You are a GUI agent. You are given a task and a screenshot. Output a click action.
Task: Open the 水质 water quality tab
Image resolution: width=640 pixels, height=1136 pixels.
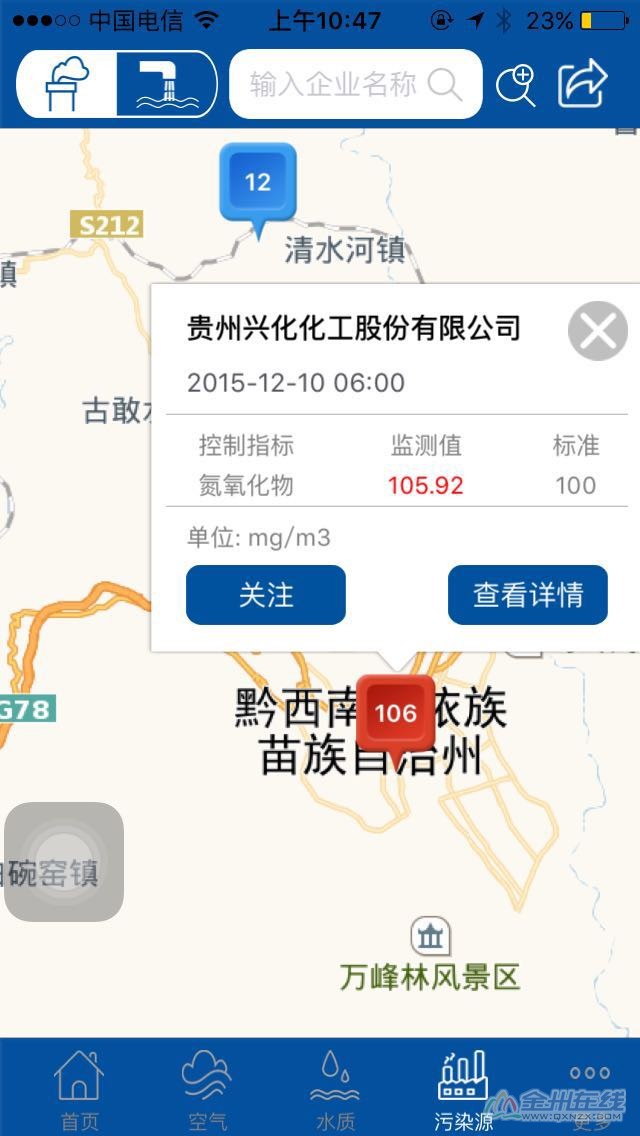click(x=335, y=1090)
